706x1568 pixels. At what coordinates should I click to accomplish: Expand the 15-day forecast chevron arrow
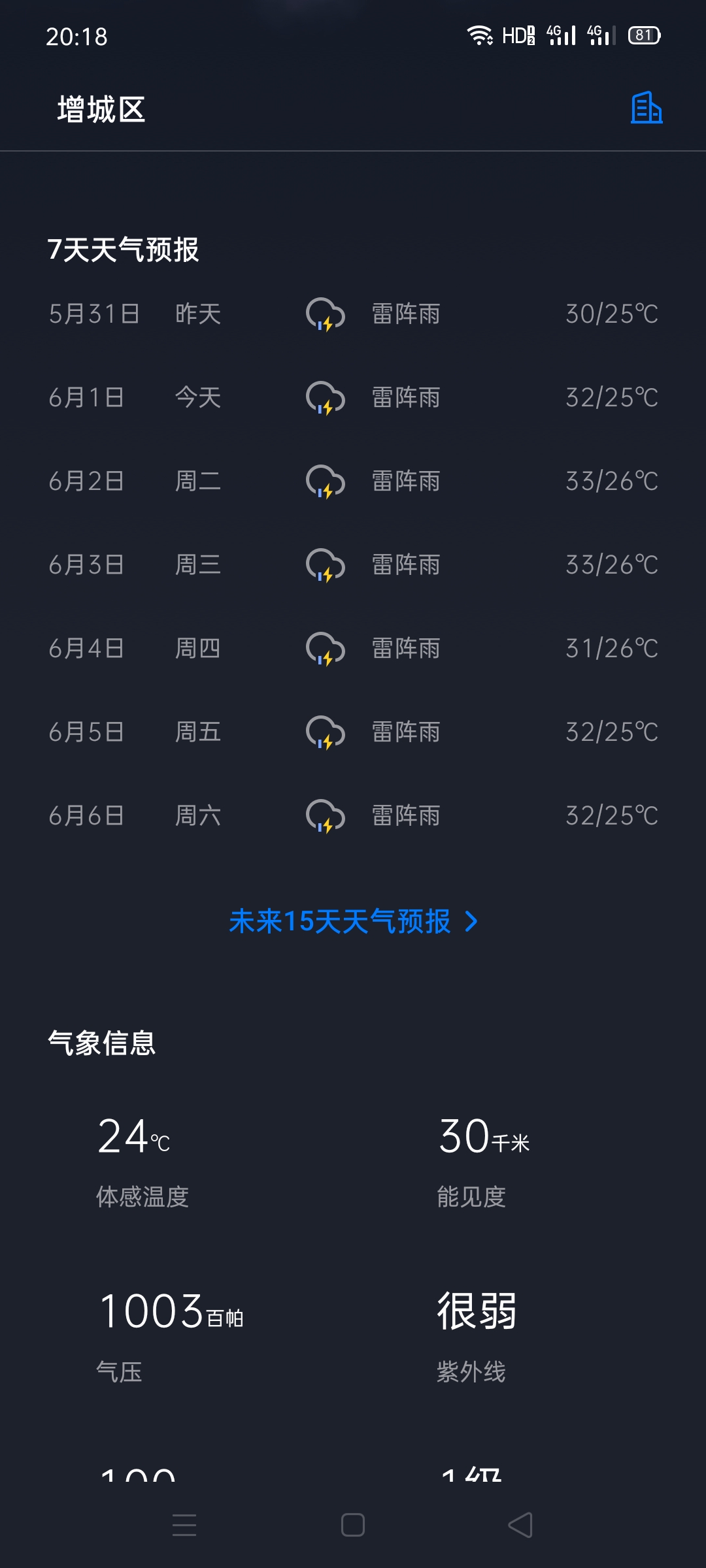pos(472,922)
